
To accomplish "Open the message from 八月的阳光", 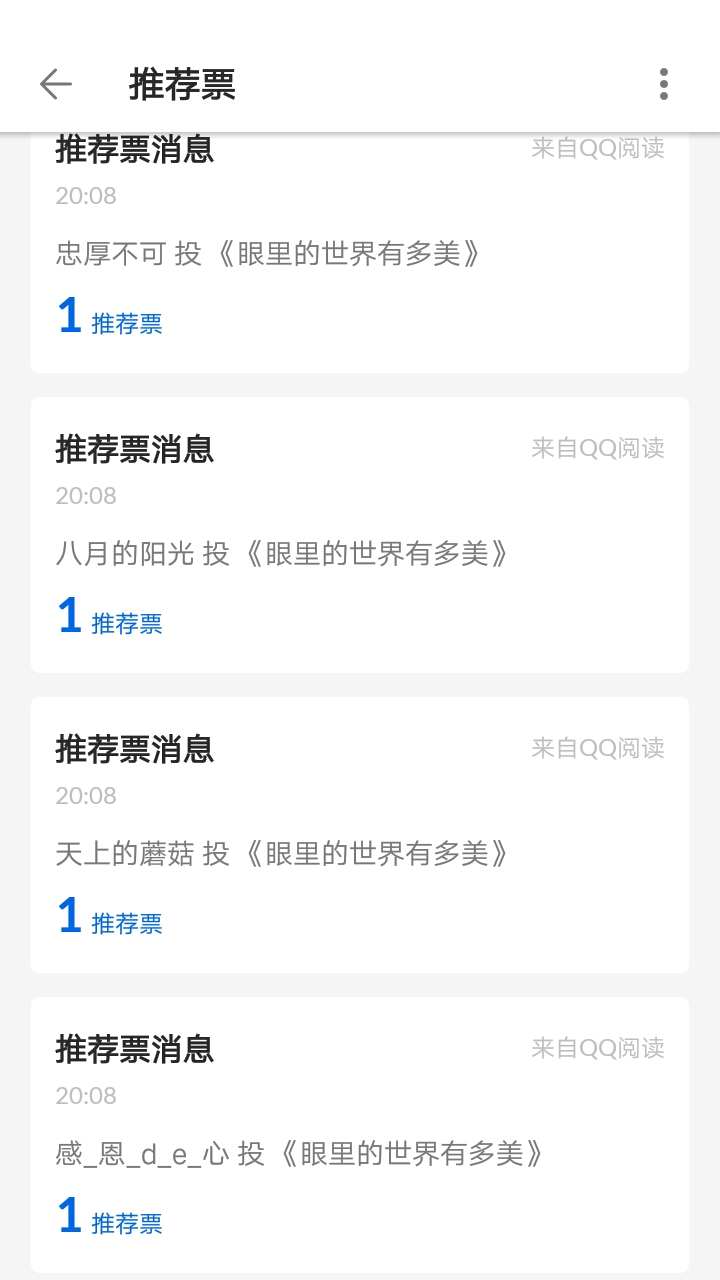I will tap(360, 535).
